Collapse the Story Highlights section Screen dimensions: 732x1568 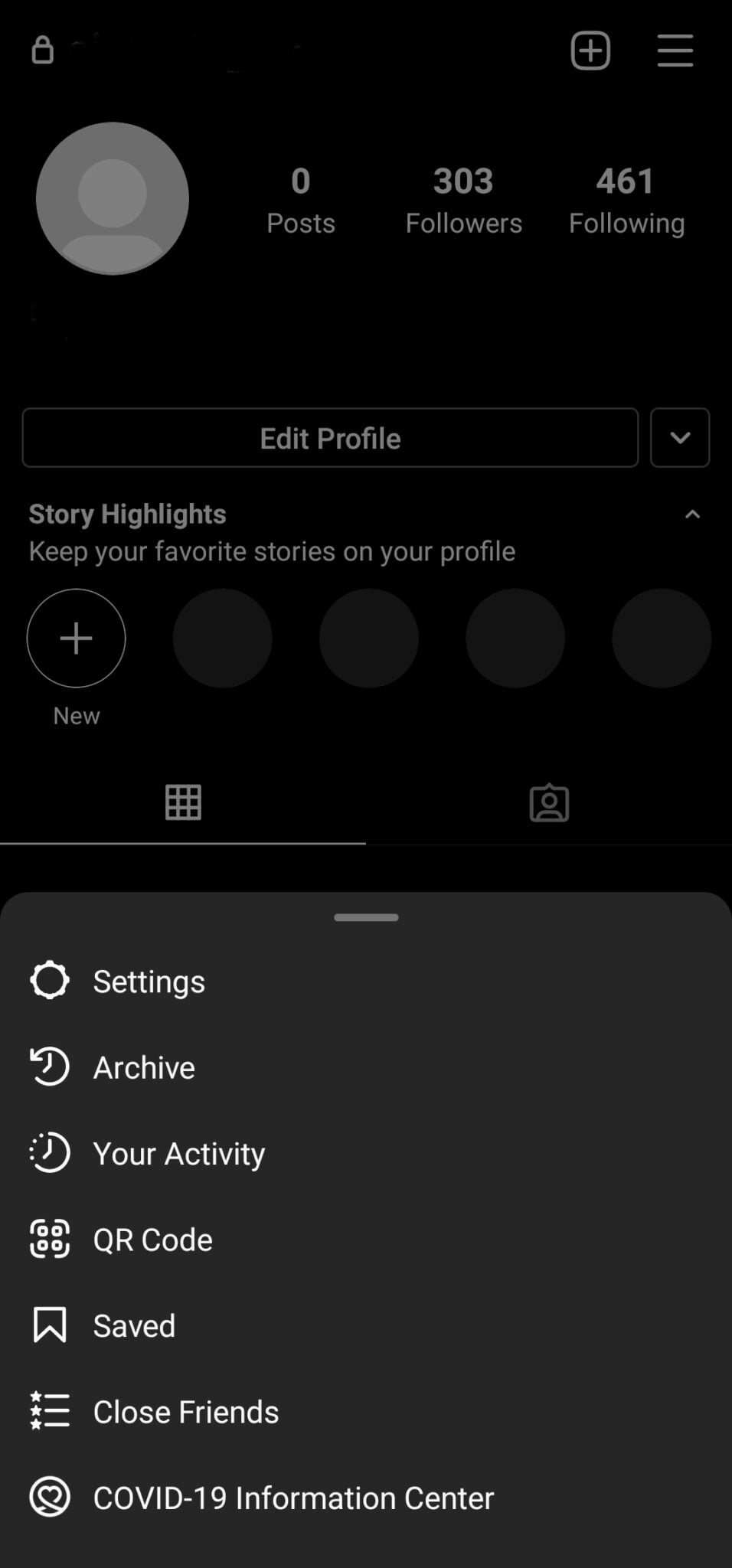(x=692, y=514)
